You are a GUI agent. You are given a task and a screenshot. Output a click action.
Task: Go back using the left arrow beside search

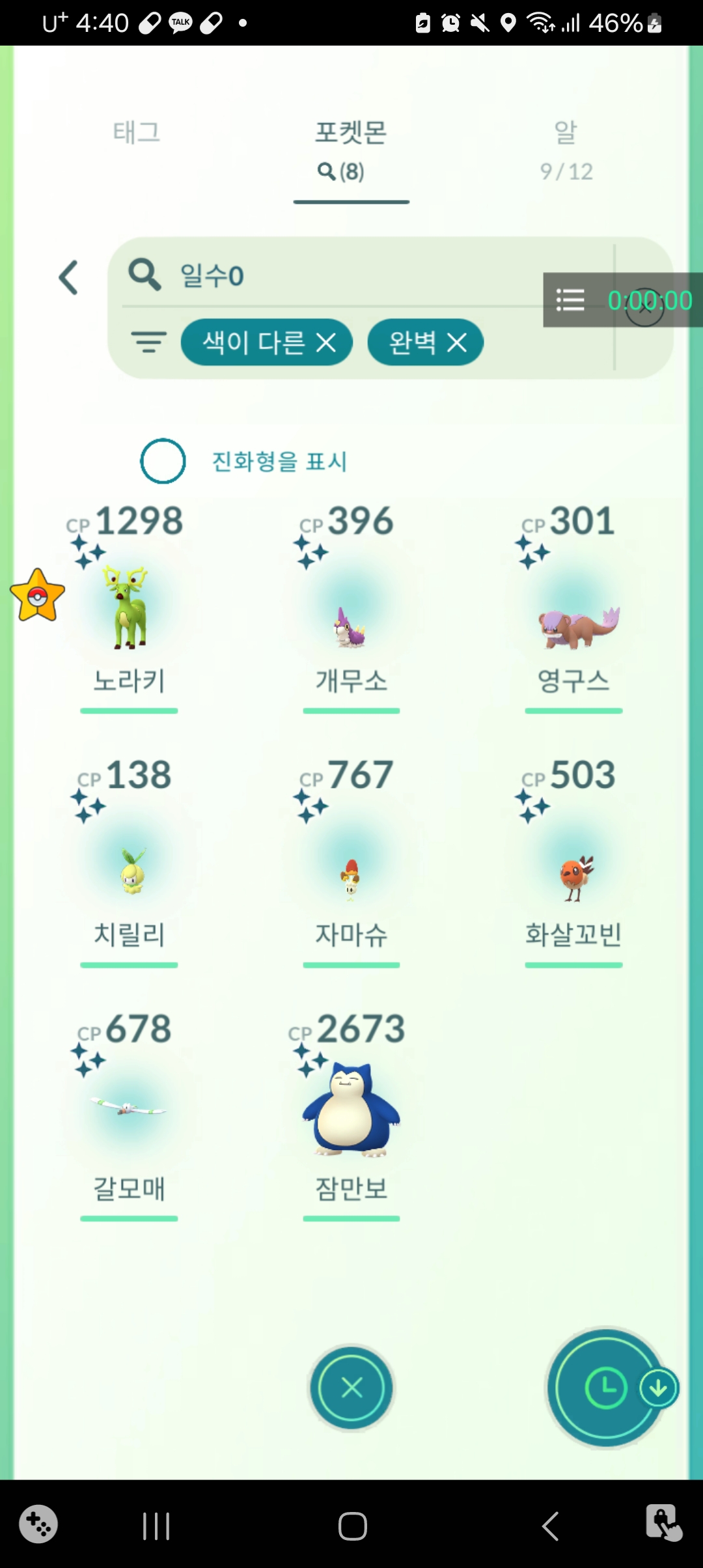click(69, 277)
